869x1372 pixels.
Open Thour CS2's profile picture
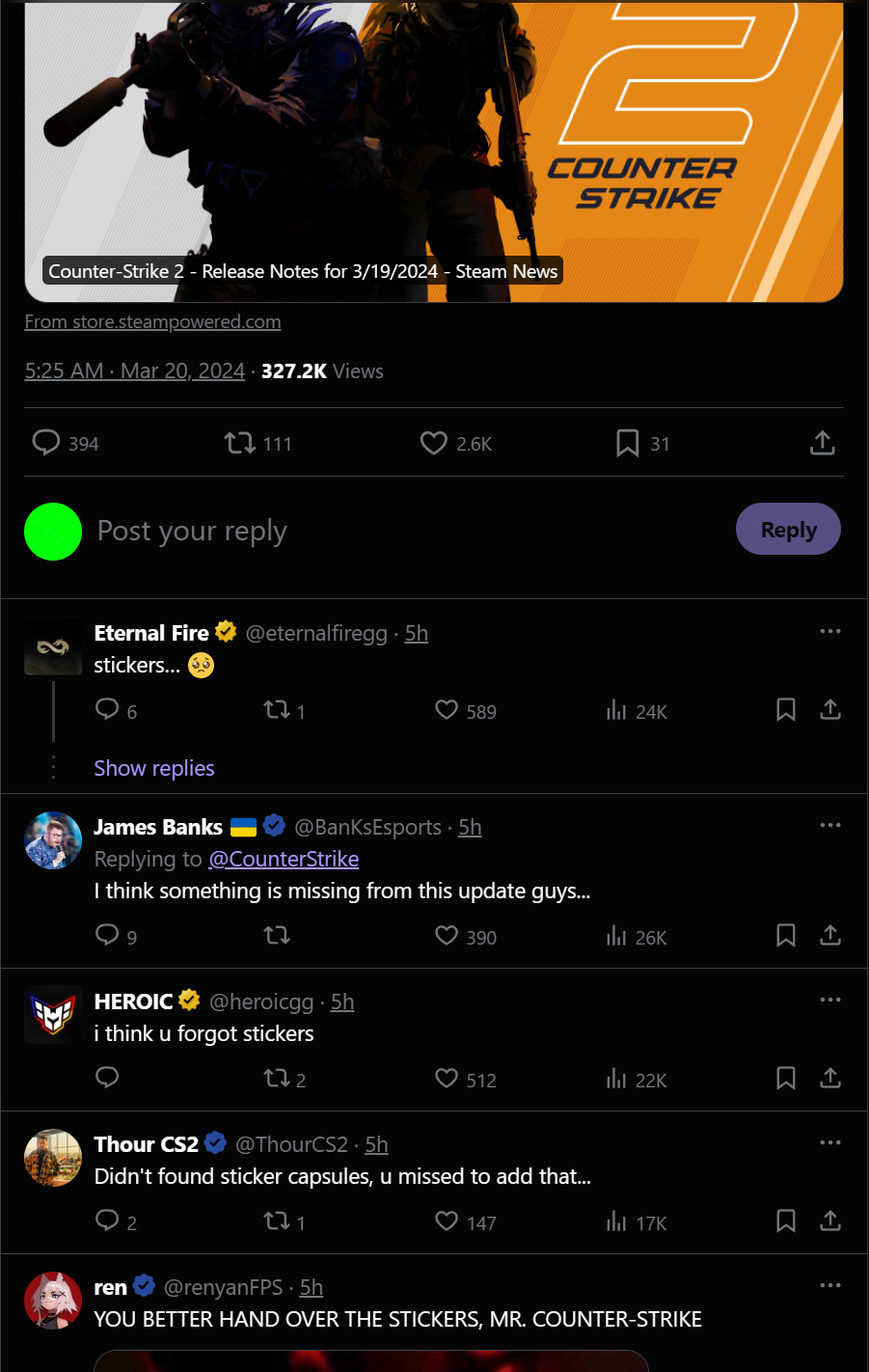(x=53, y=1158)
